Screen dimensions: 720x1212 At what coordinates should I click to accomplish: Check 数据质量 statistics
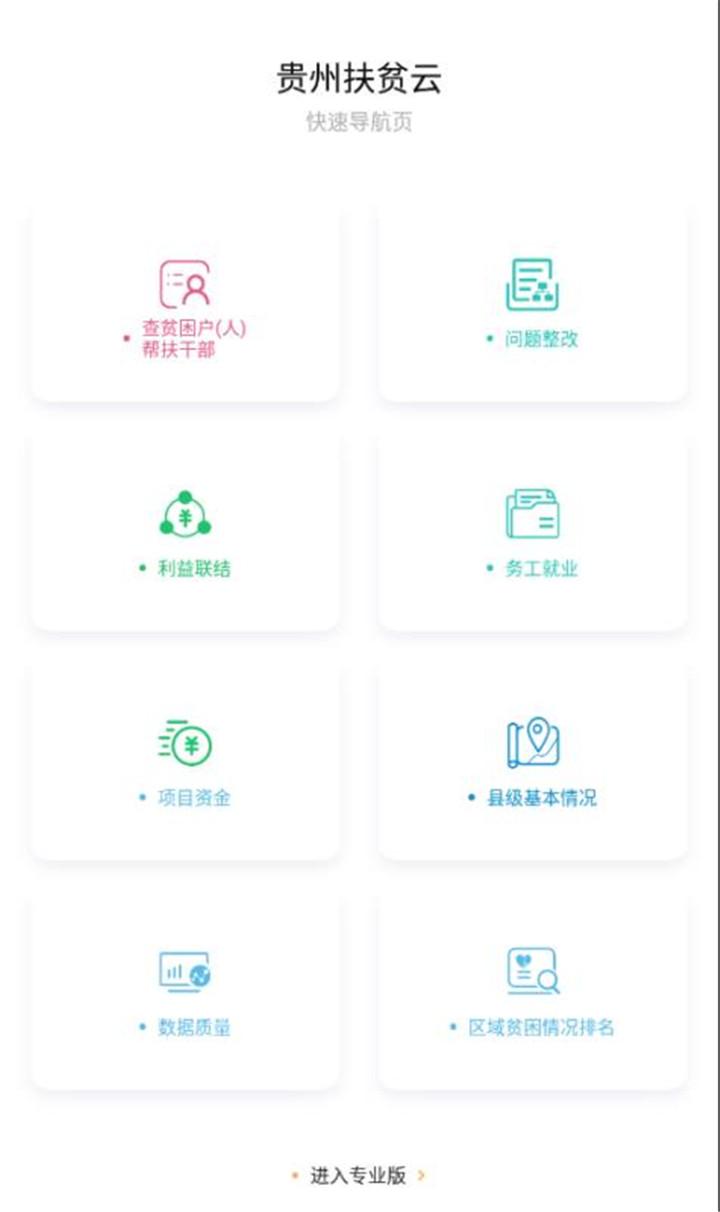(x=186, y=990)
